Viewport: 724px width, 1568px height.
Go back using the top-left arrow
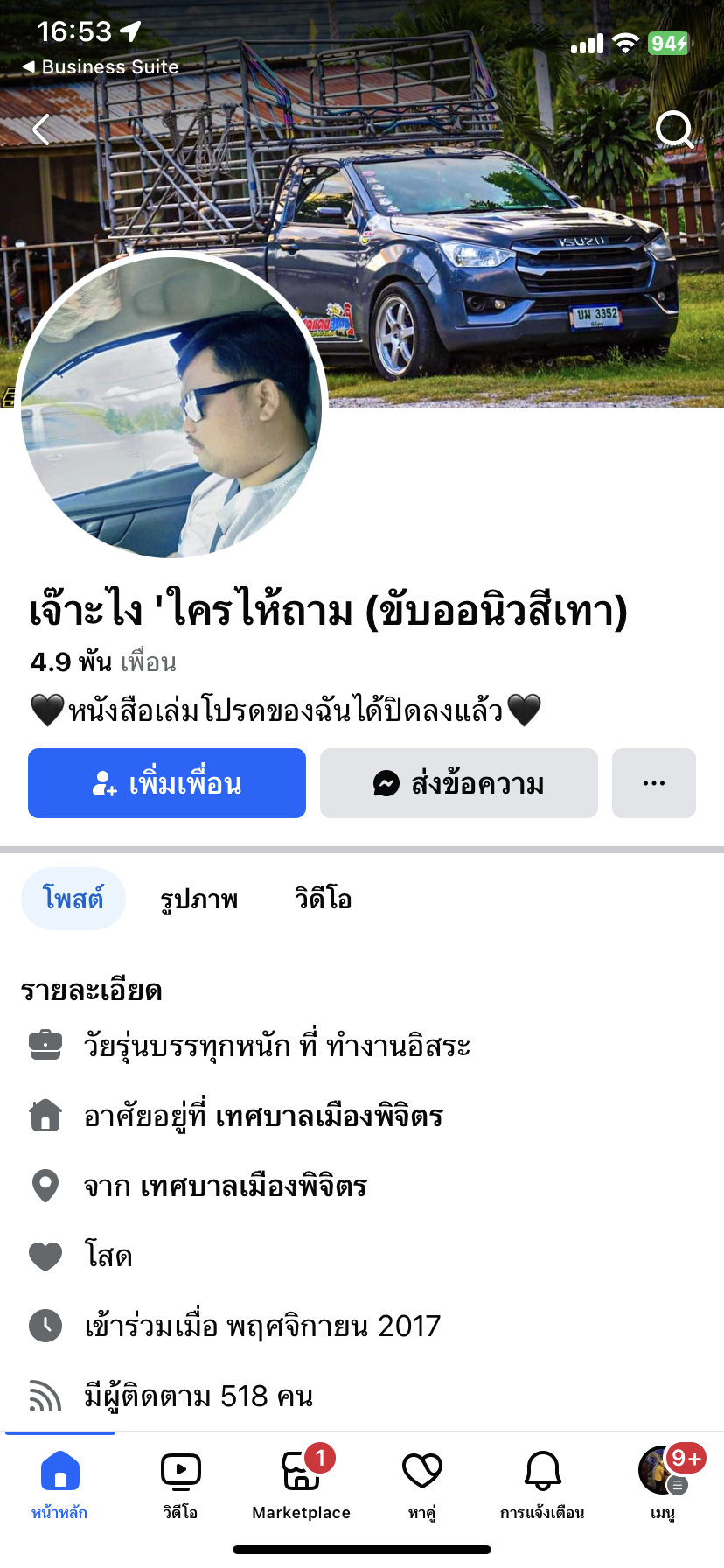[x=41, y=129]
